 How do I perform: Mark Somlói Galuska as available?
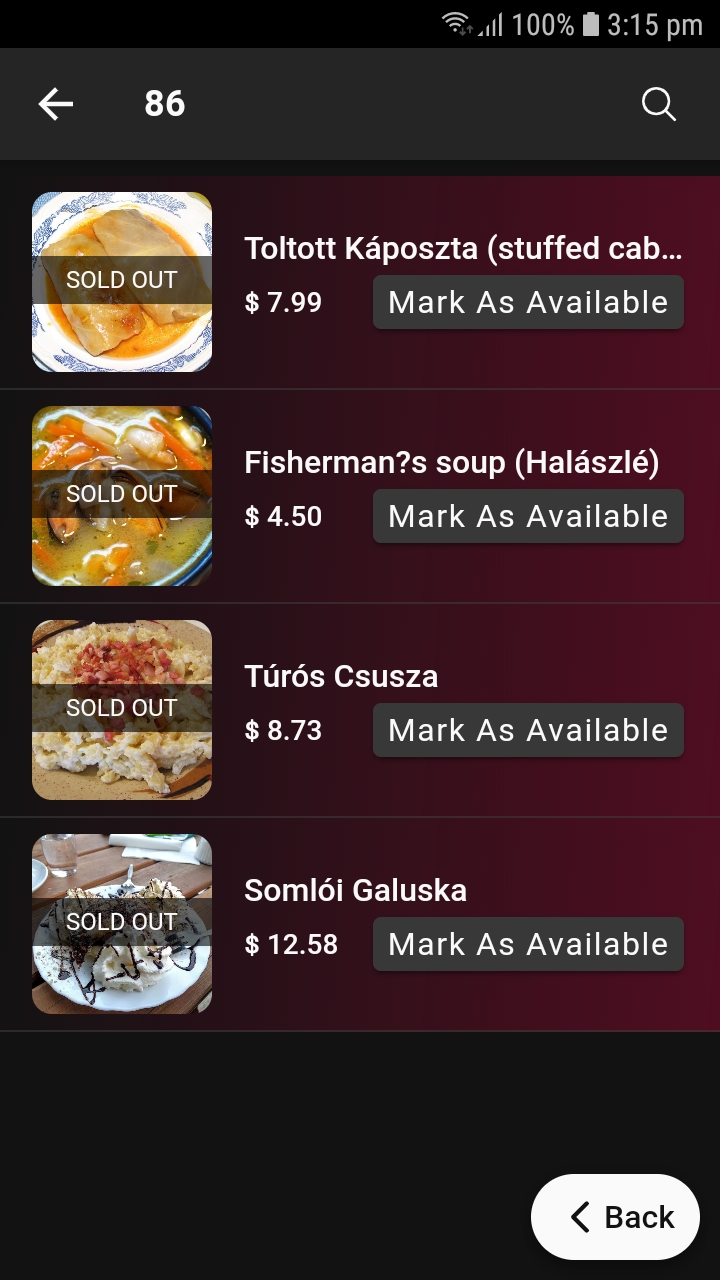click(x=528, y=944)
